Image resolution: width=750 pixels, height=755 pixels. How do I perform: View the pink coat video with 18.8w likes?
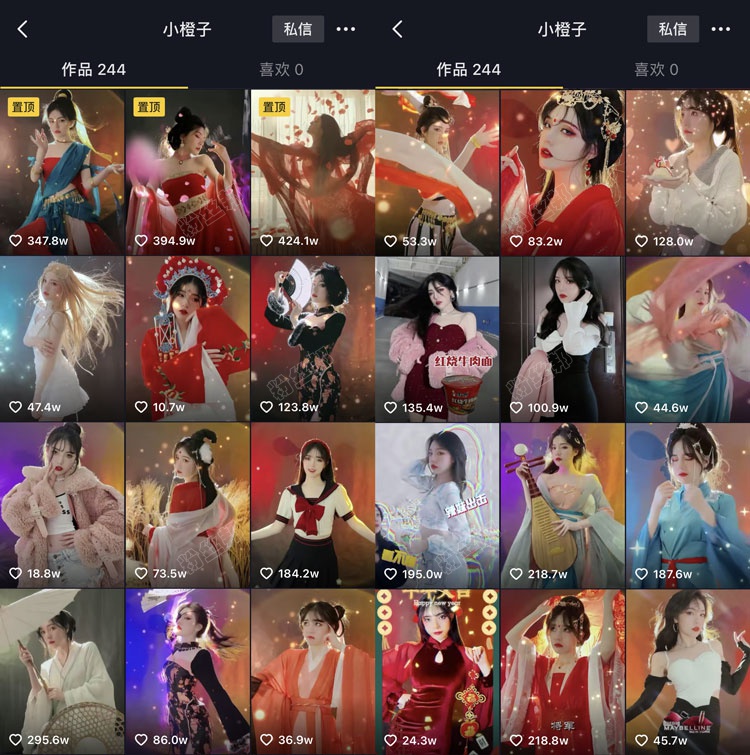click(x=62, y=504)
